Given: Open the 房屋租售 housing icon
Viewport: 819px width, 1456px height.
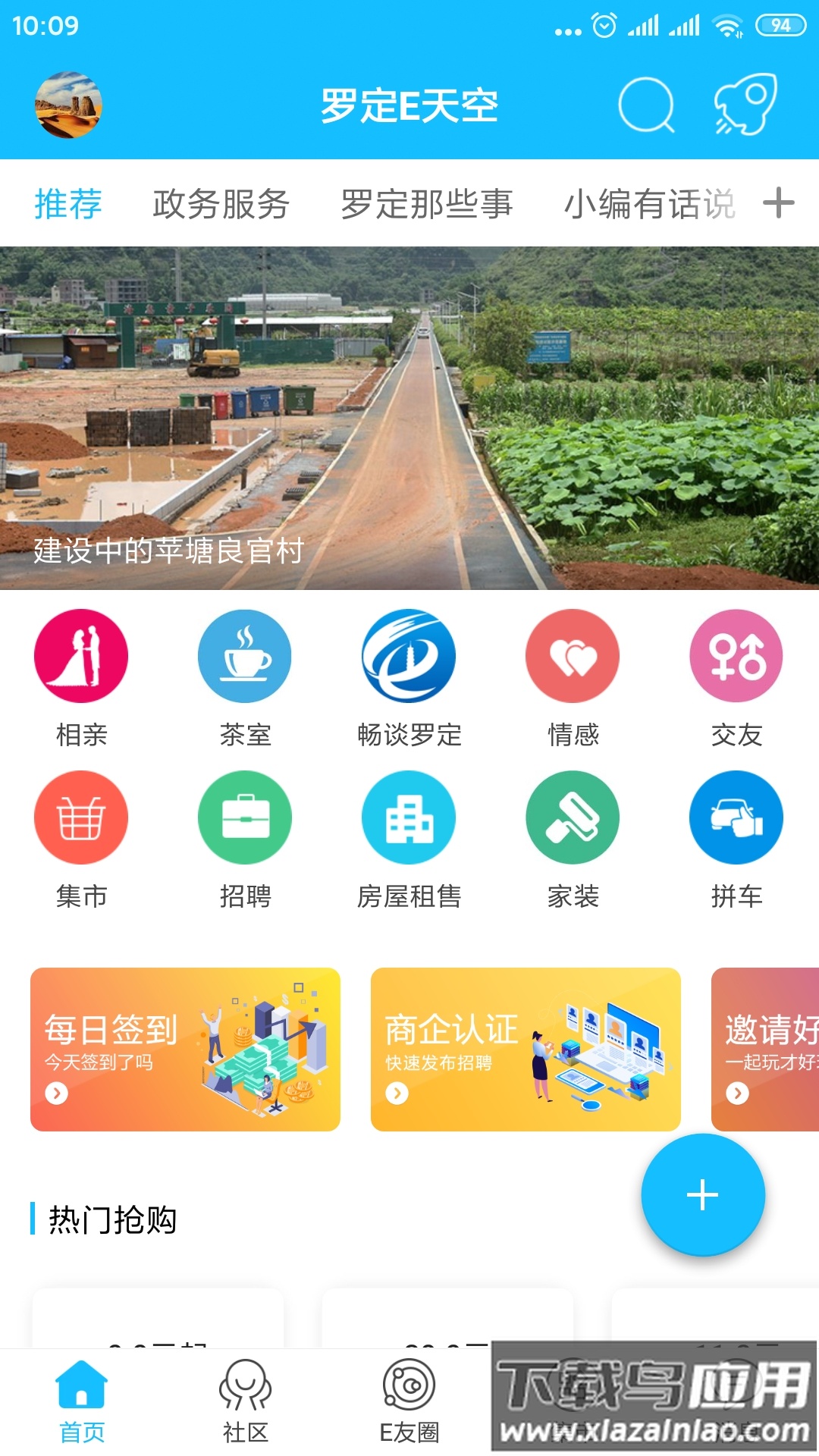Looking at the screenshot, I should tap(408, 817).
